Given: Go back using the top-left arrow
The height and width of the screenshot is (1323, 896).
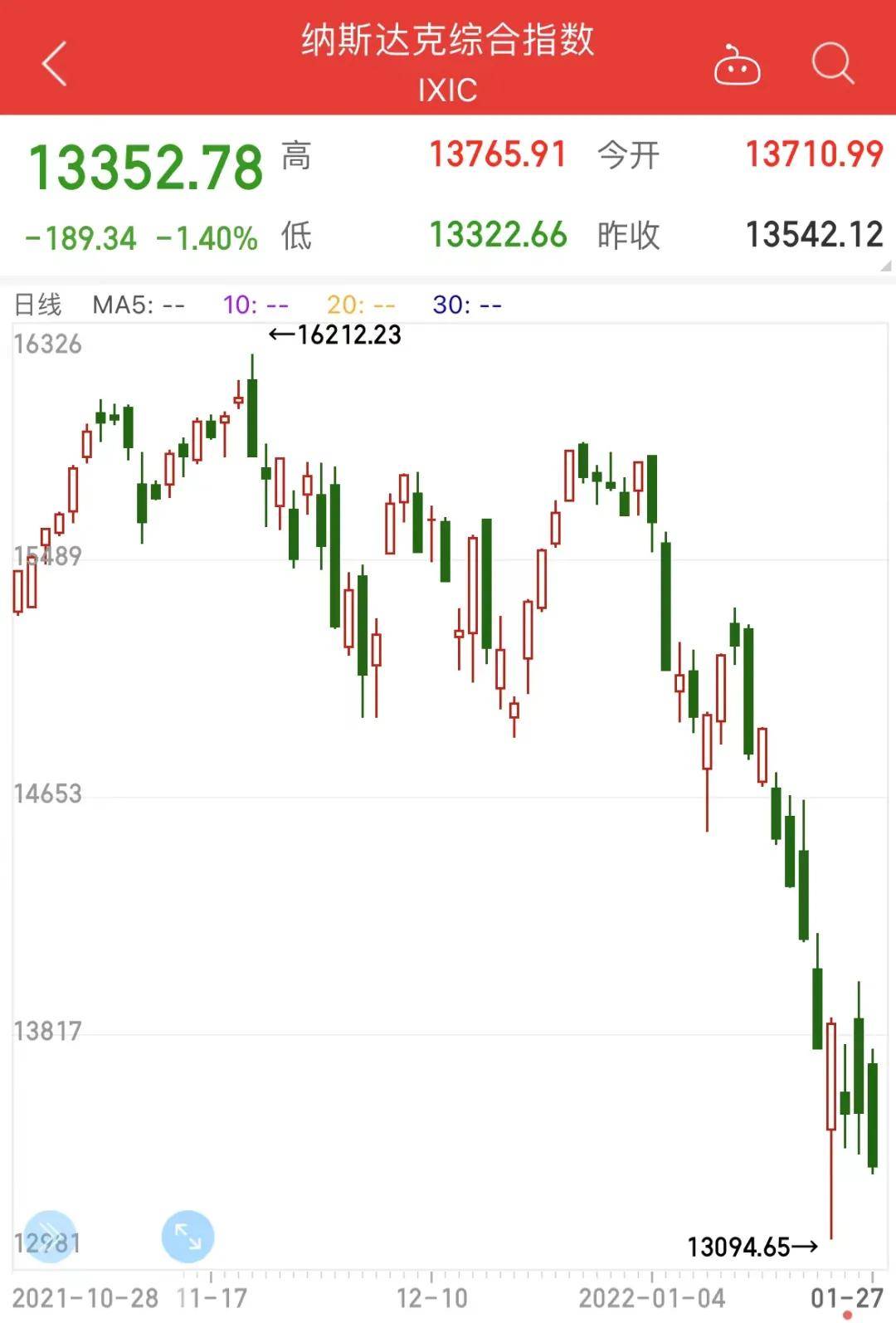Looking at the screenshot, I should [55, 64].
